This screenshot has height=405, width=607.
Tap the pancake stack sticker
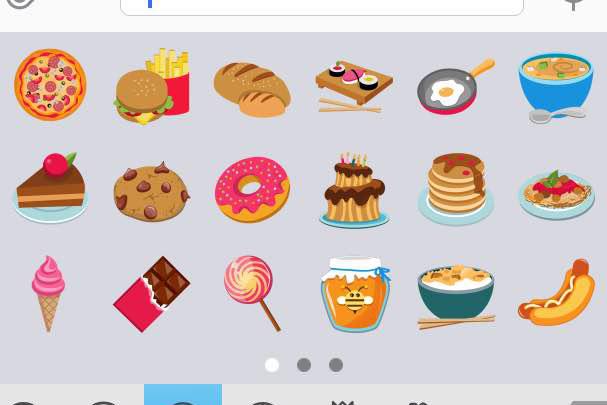coord(455,187)
